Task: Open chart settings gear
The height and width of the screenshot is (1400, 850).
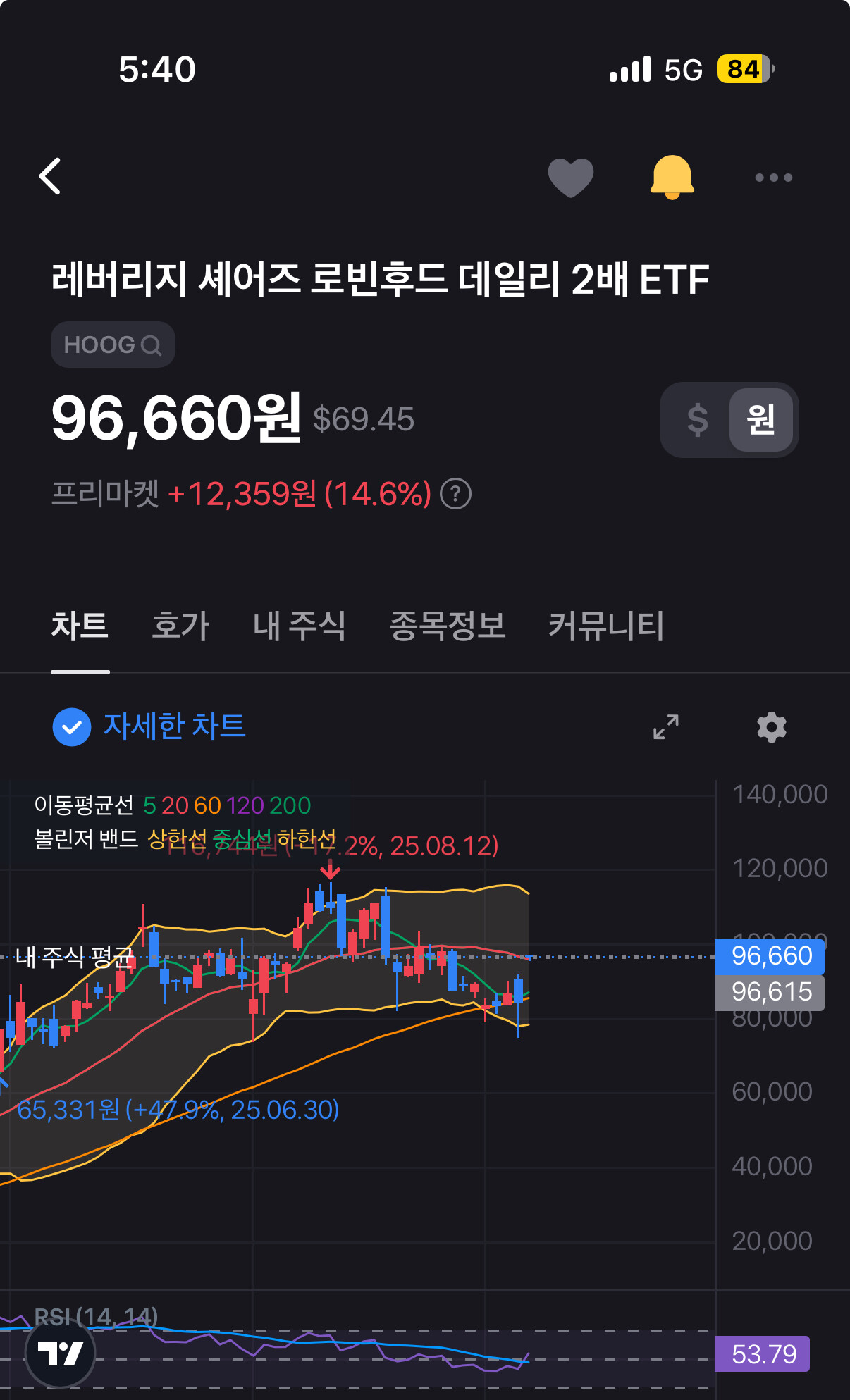Action: coord(772,726)
